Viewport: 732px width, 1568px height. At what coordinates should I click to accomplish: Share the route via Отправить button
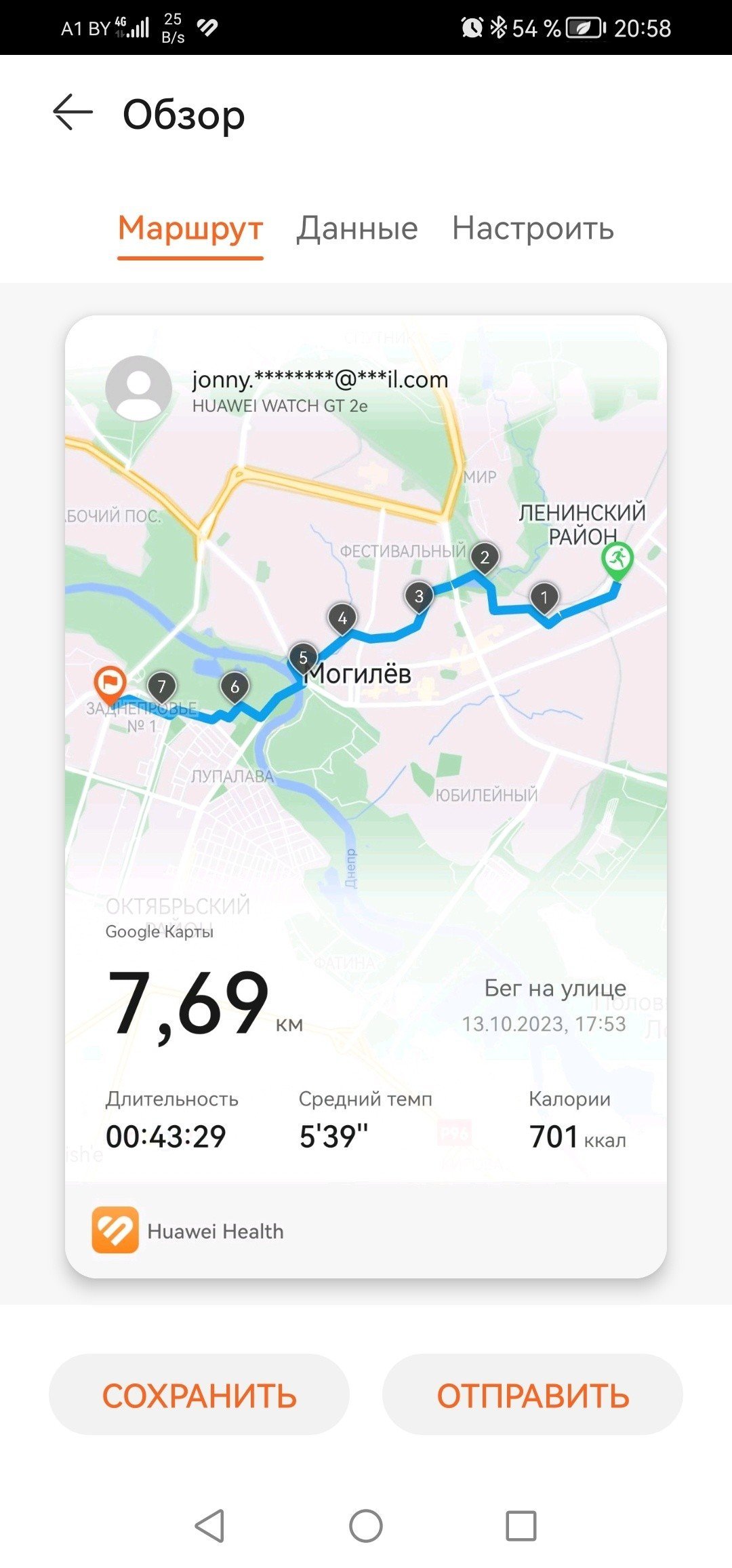[533, 1395]
